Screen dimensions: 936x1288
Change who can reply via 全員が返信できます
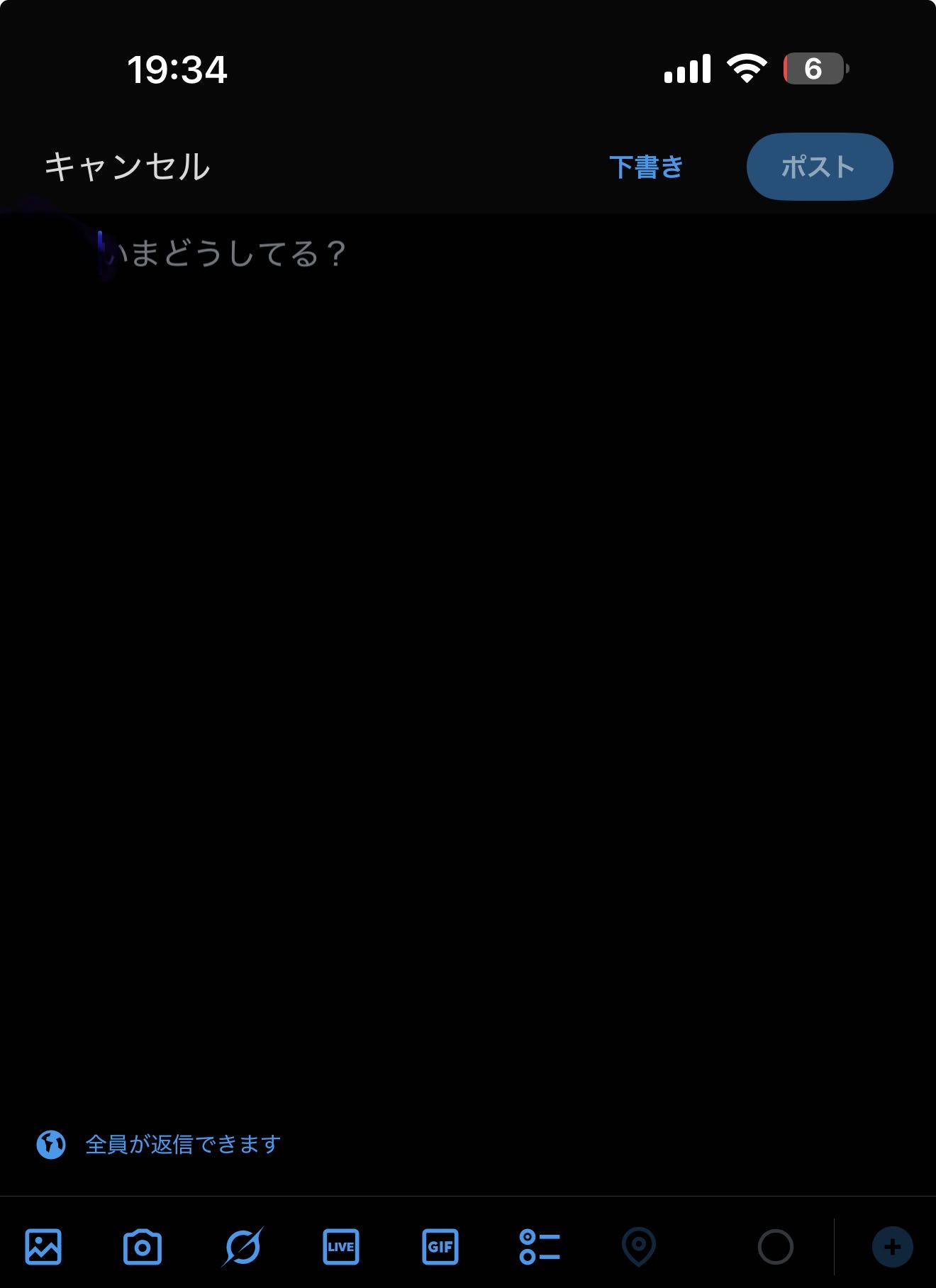[182, 1144]
